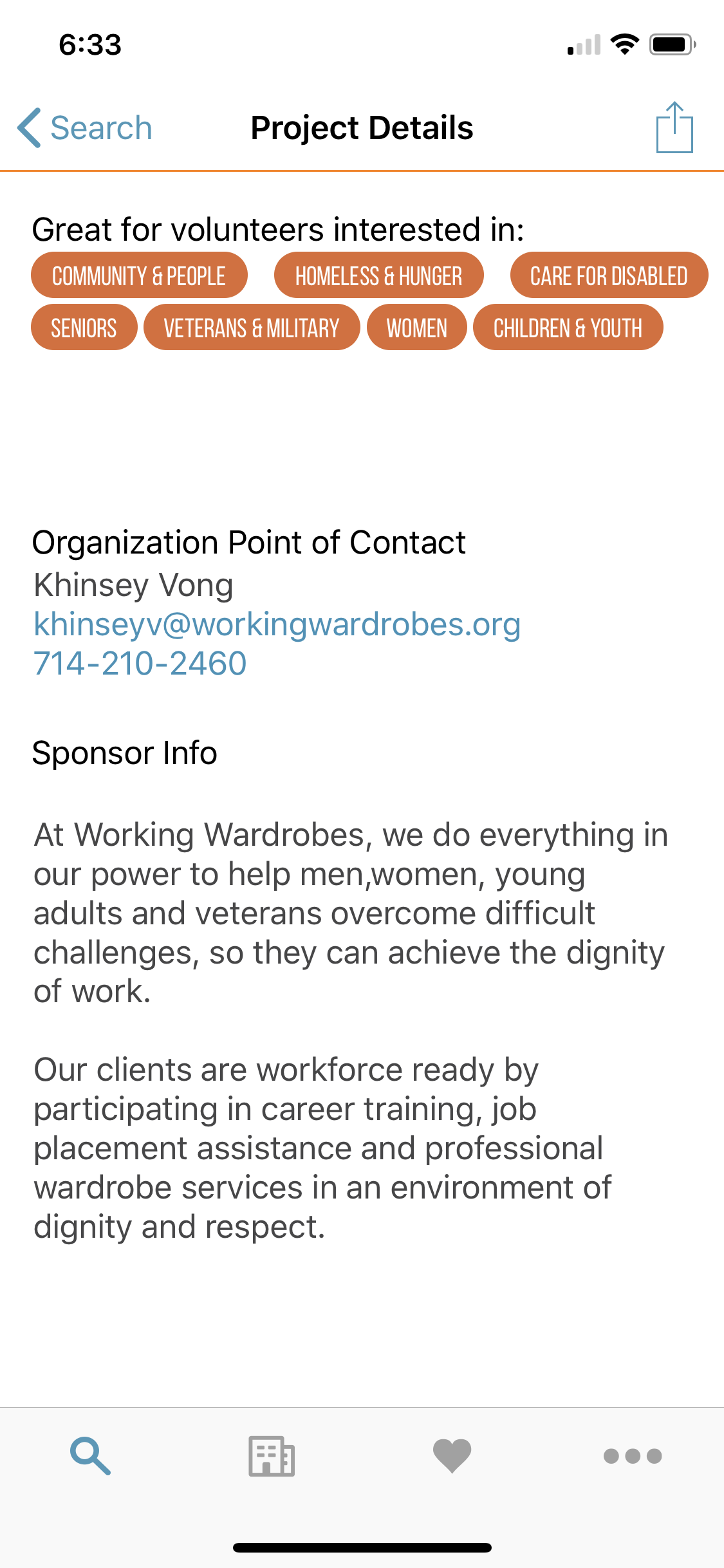Share this project
Viewport: 724px width, 1568px height.
tap(674, 128)
